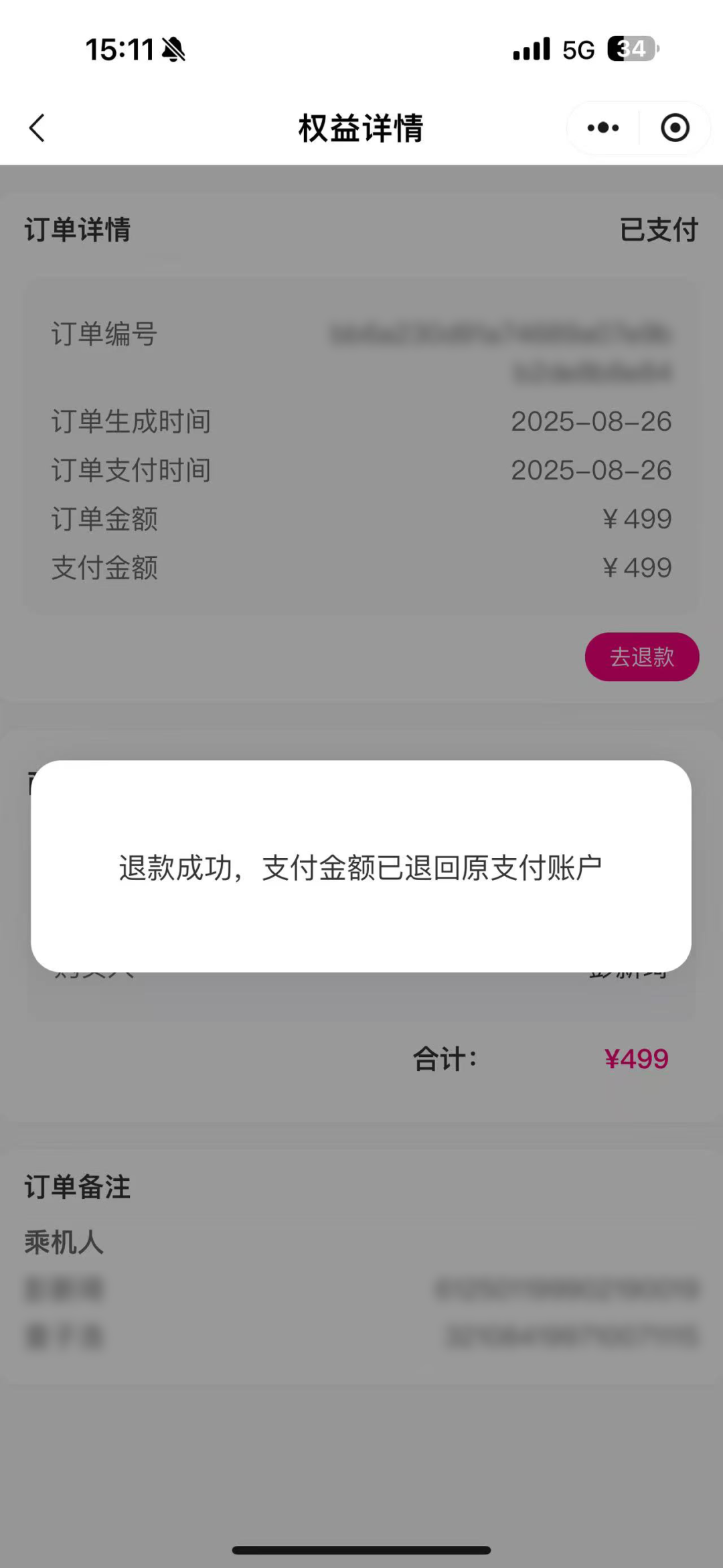
Task: Open the mini-program more options menu
Action: pos(601,127)
